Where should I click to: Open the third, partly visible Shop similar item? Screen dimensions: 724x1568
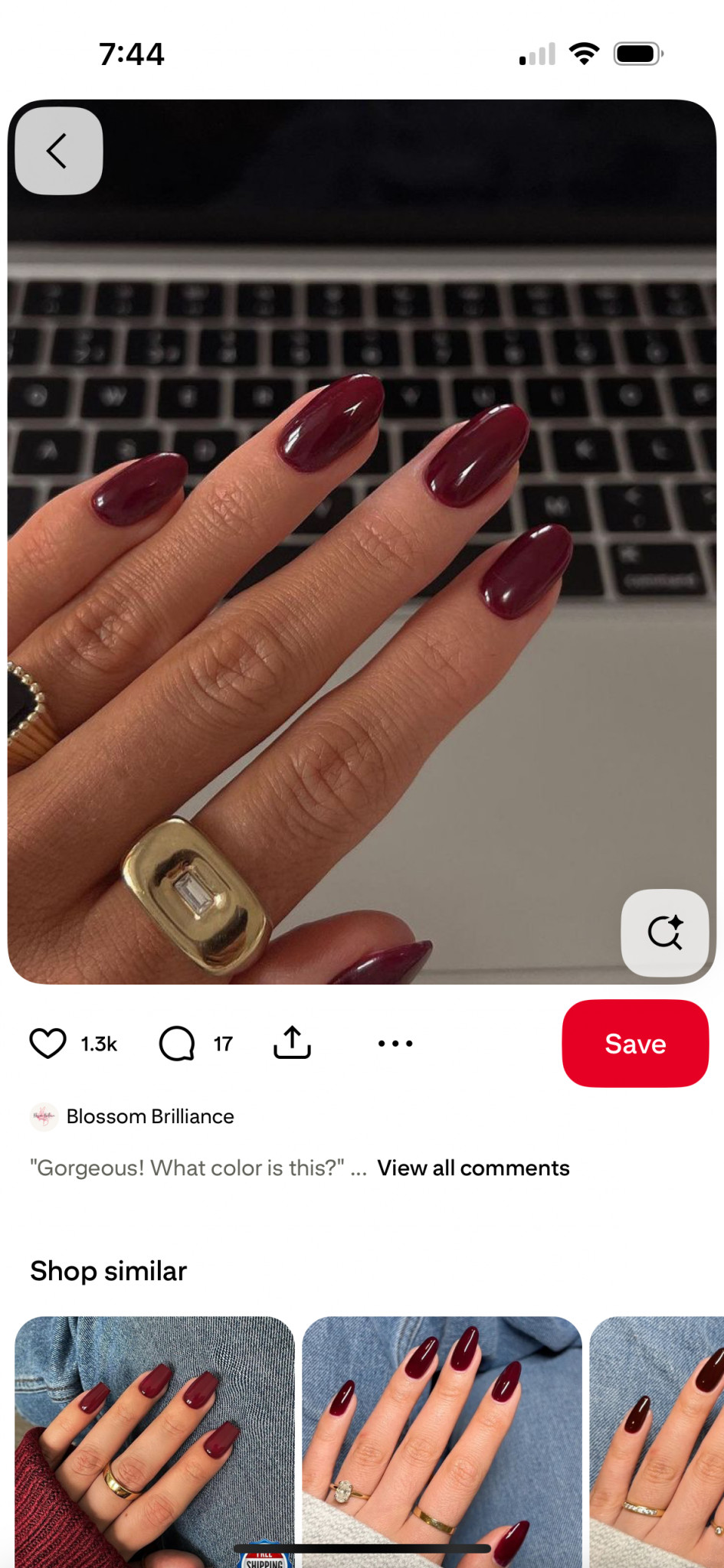pyautogui.click(x=657, y=1439)
